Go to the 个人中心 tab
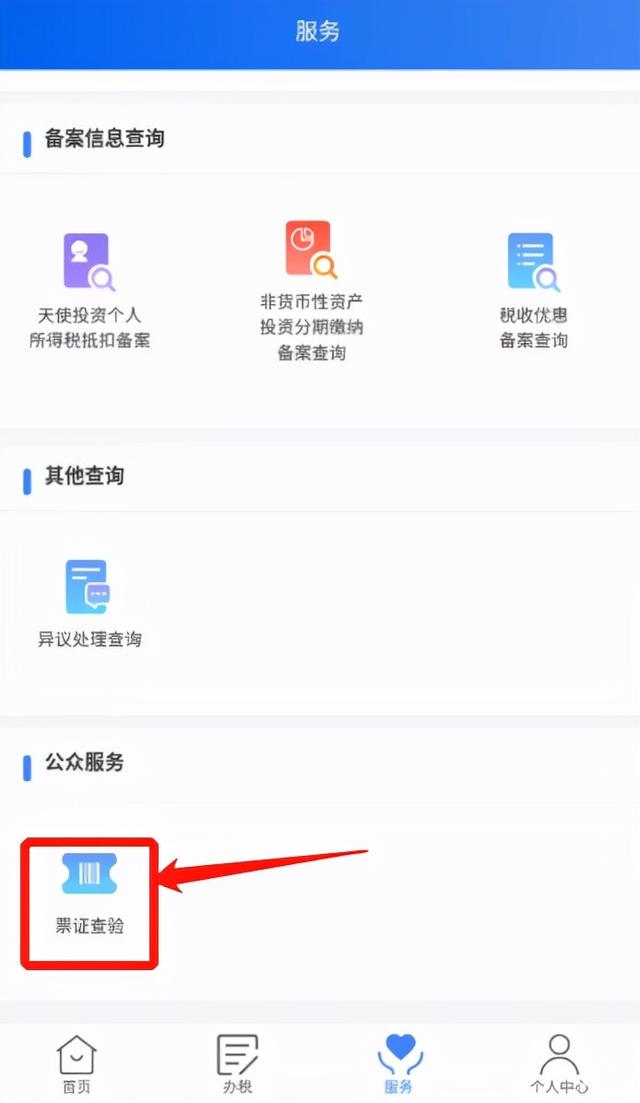This screenshot has width=640, height=1103. (559, 1064)
